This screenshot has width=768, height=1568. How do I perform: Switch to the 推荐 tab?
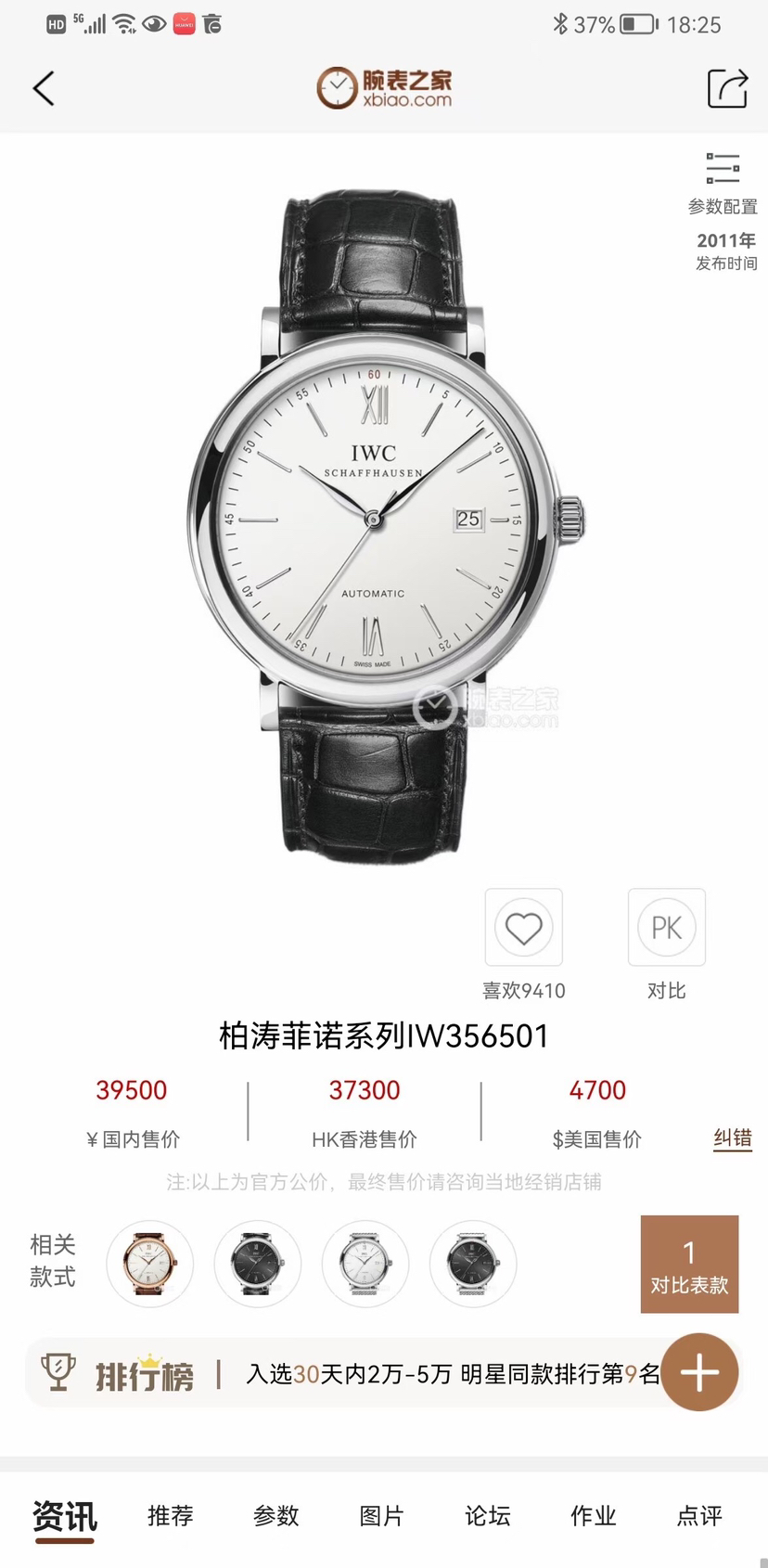tap(171, 1516)
